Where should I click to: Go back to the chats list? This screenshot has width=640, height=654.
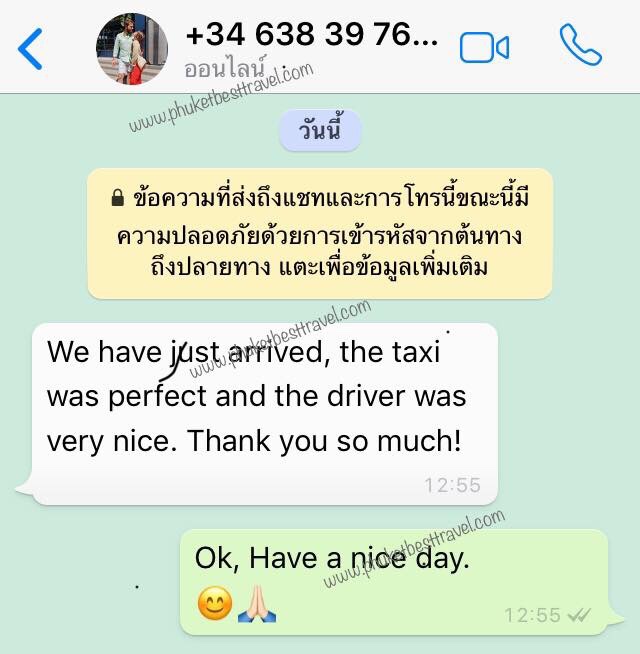(31, 48)
